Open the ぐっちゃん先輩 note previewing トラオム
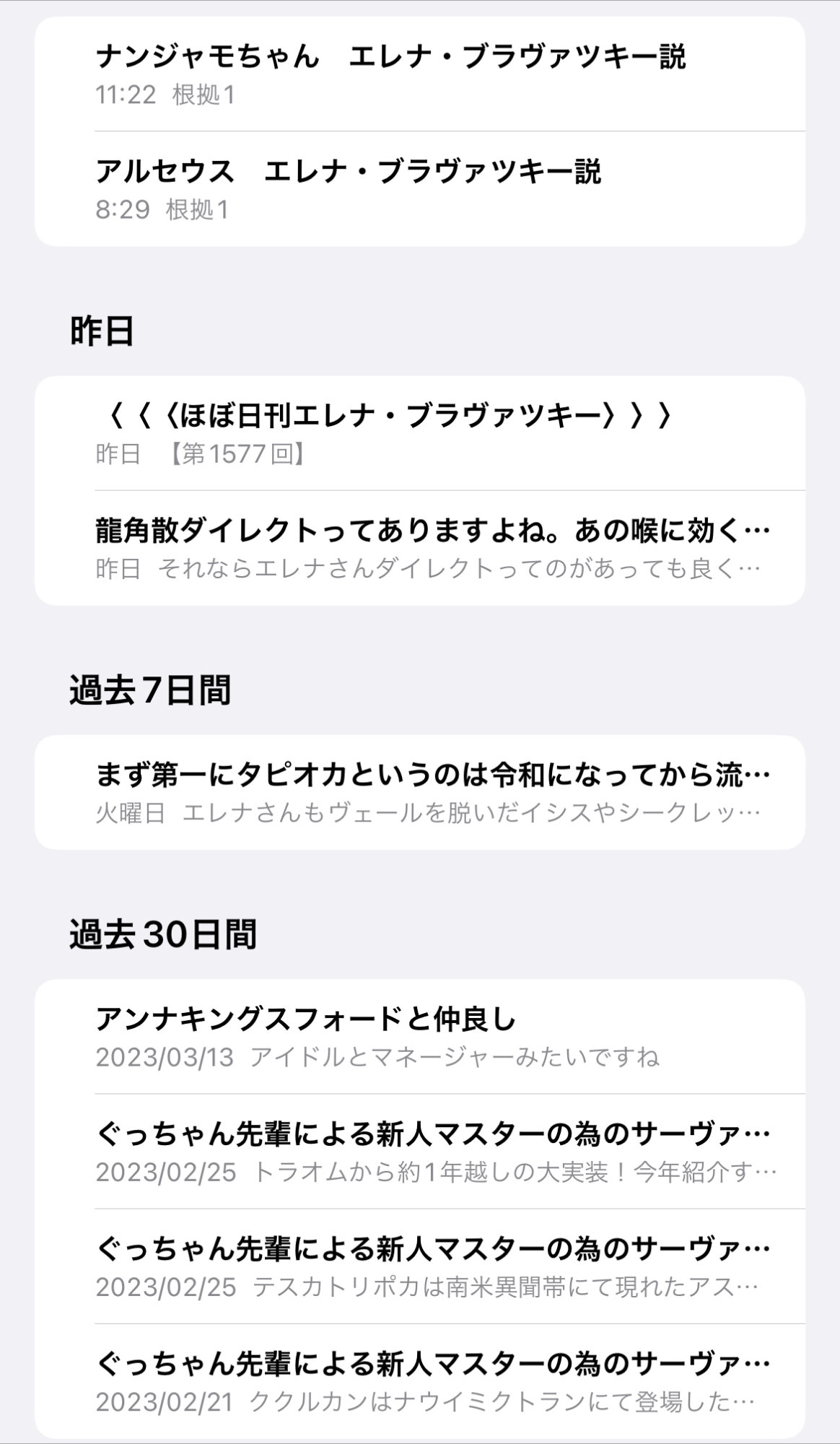Screen dimensions: 840x1444 tap(419, 1152)
